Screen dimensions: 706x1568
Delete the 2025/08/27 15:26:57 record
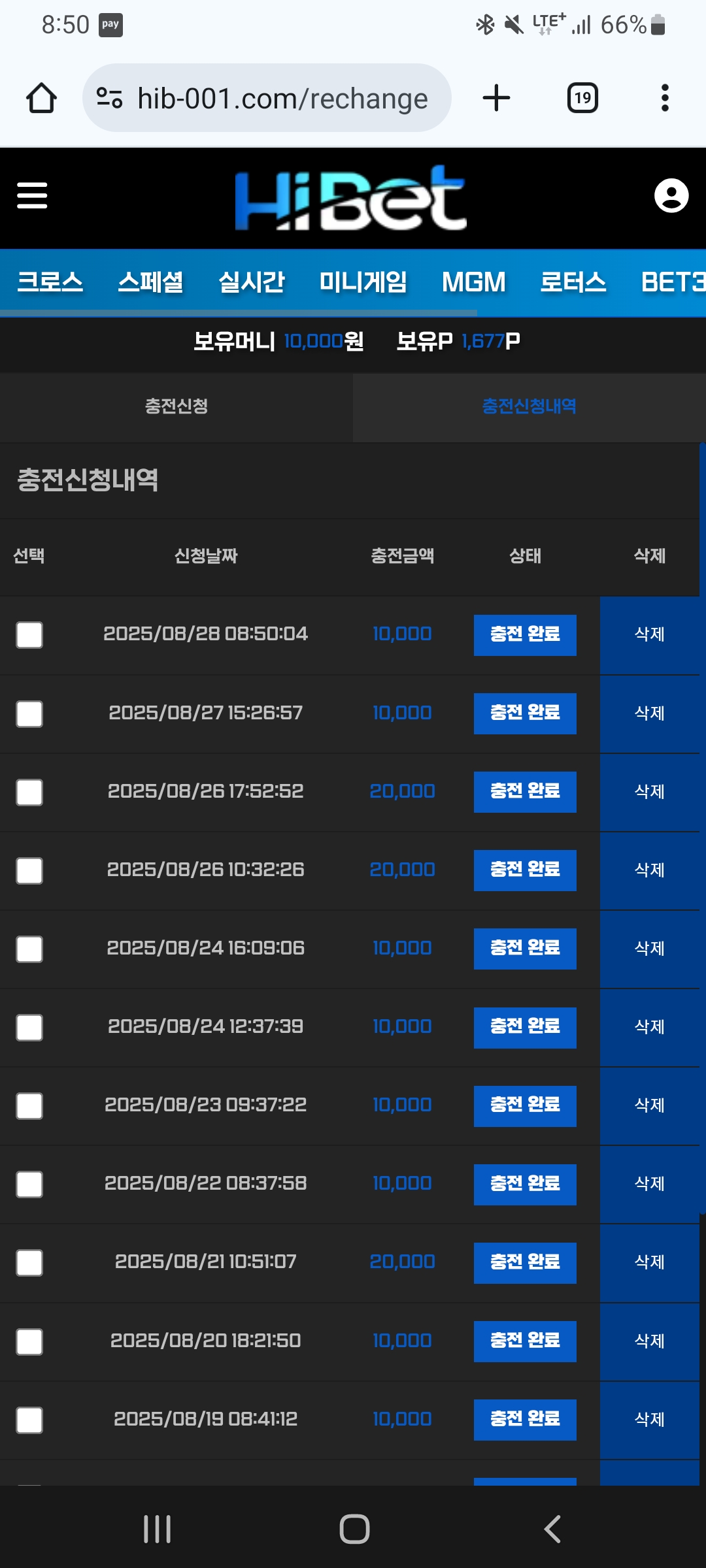649,713
